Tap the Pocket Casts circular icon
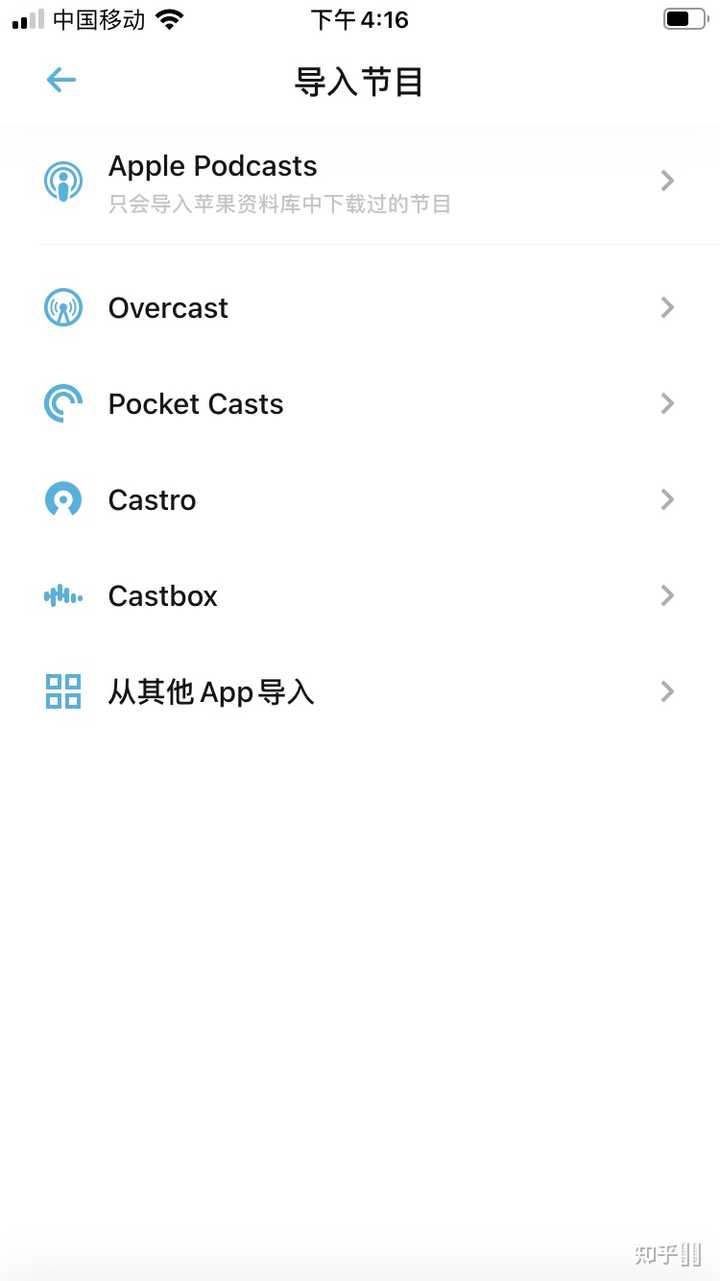Viewport: 720px width, 1281px height. 63,404
